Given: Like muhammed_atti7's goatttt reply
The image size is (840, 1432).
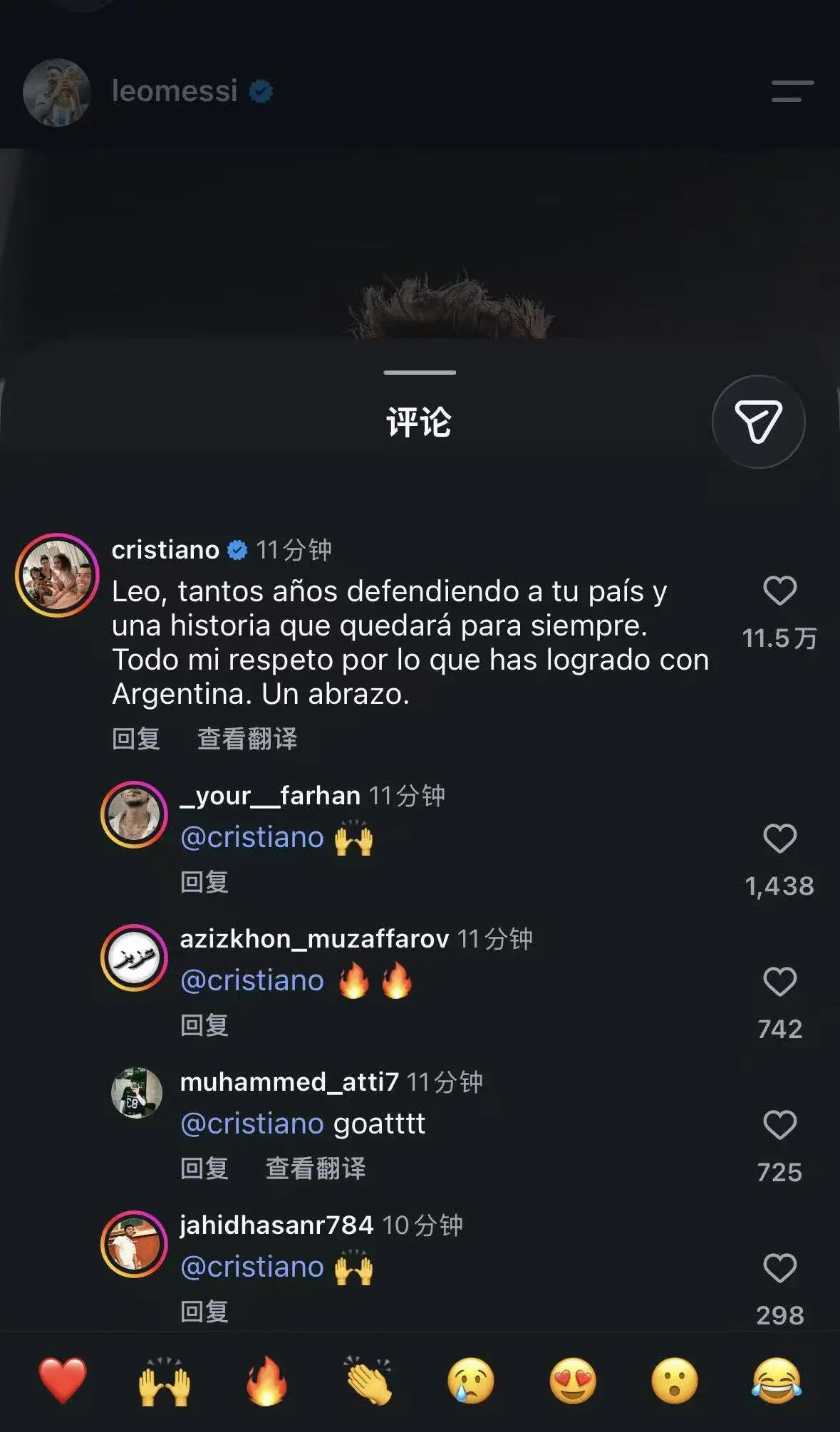Looking at the screenshot, I should click(779, 1125).
